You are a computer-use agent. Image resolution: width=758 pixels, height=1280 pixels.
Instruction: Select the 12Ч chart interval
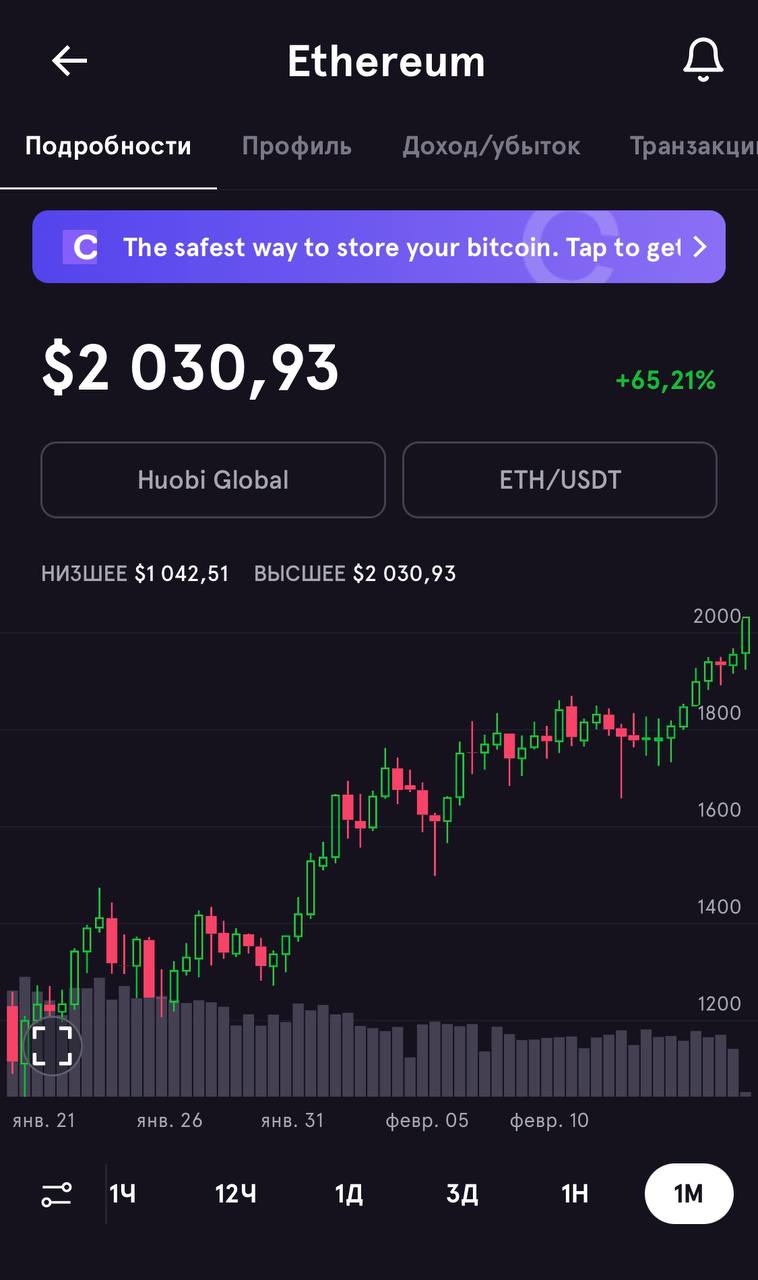tap(236, 1194)
